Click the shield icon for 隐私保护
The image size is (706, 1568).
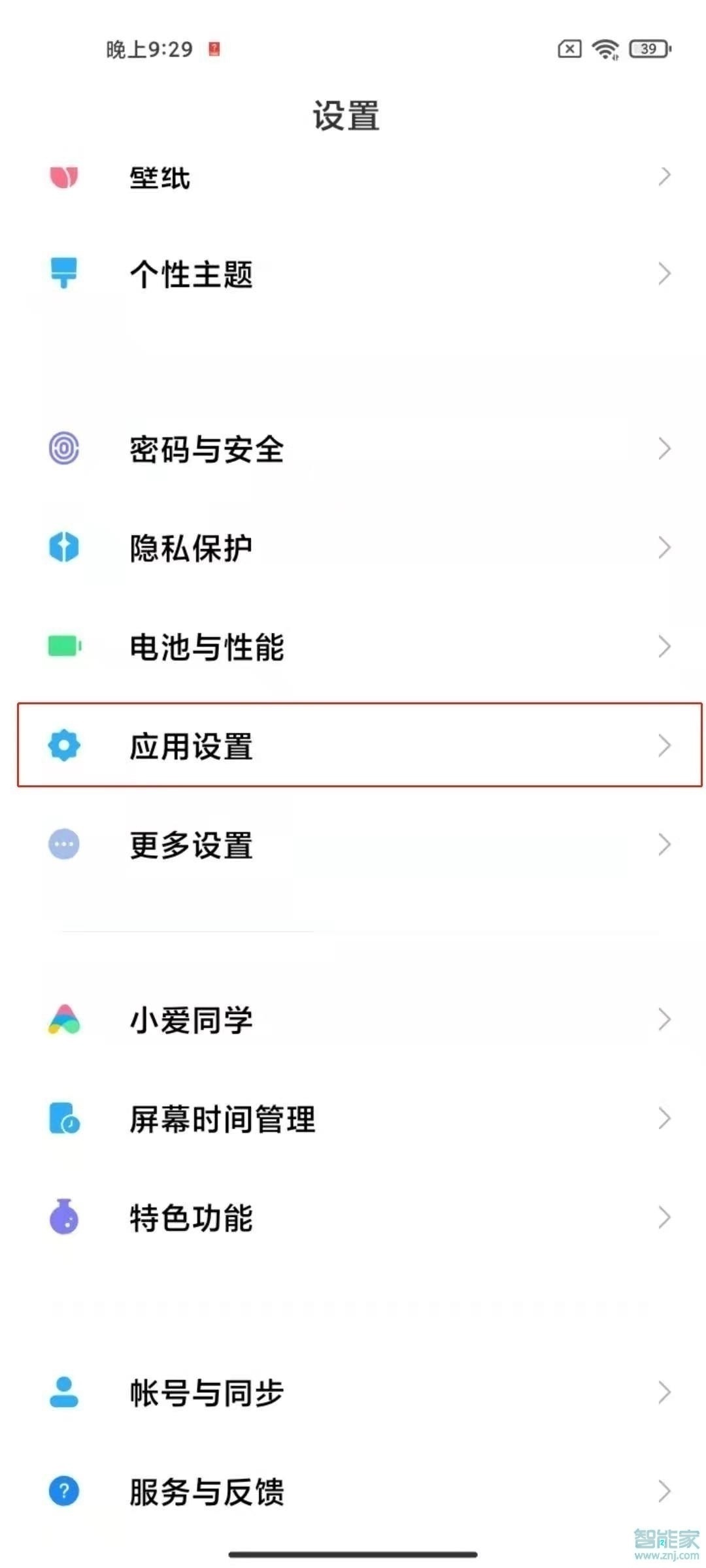(63, 549)
